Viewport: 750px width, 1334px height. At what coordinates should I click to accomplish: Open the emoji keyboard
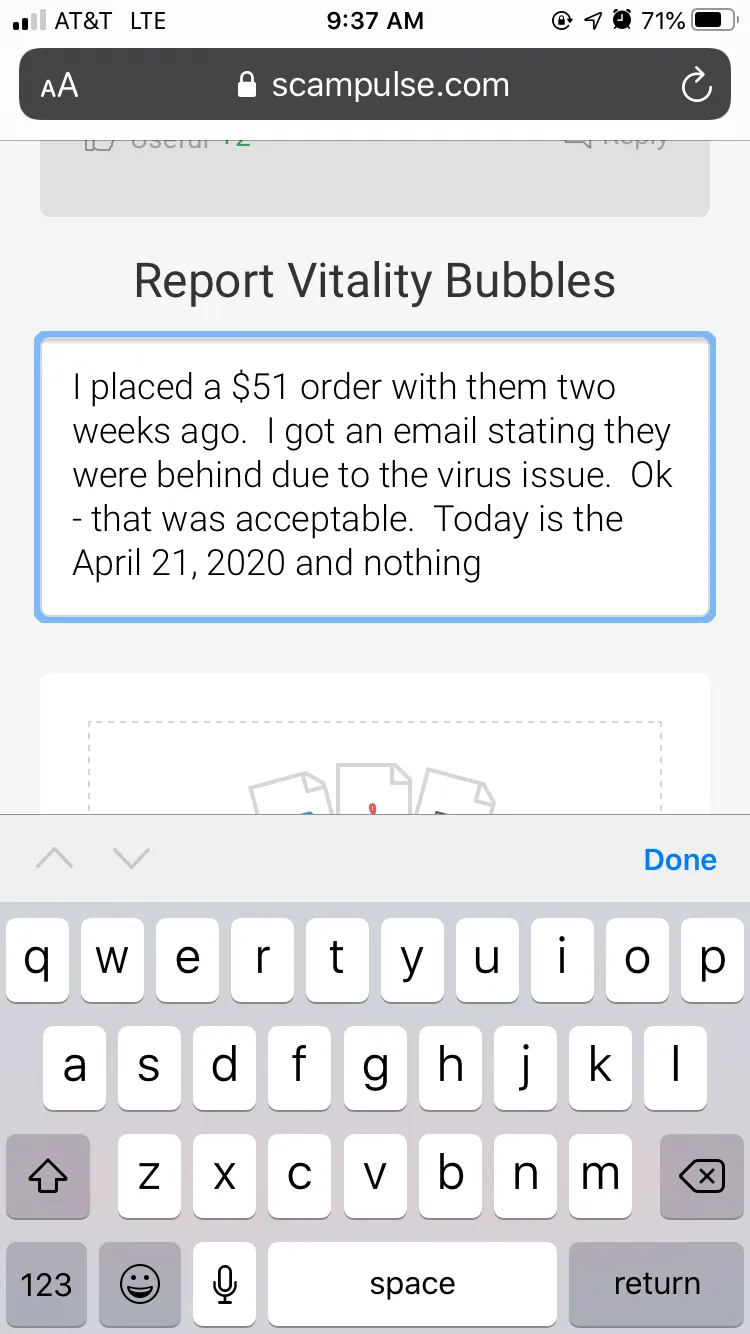(140, 1284)
